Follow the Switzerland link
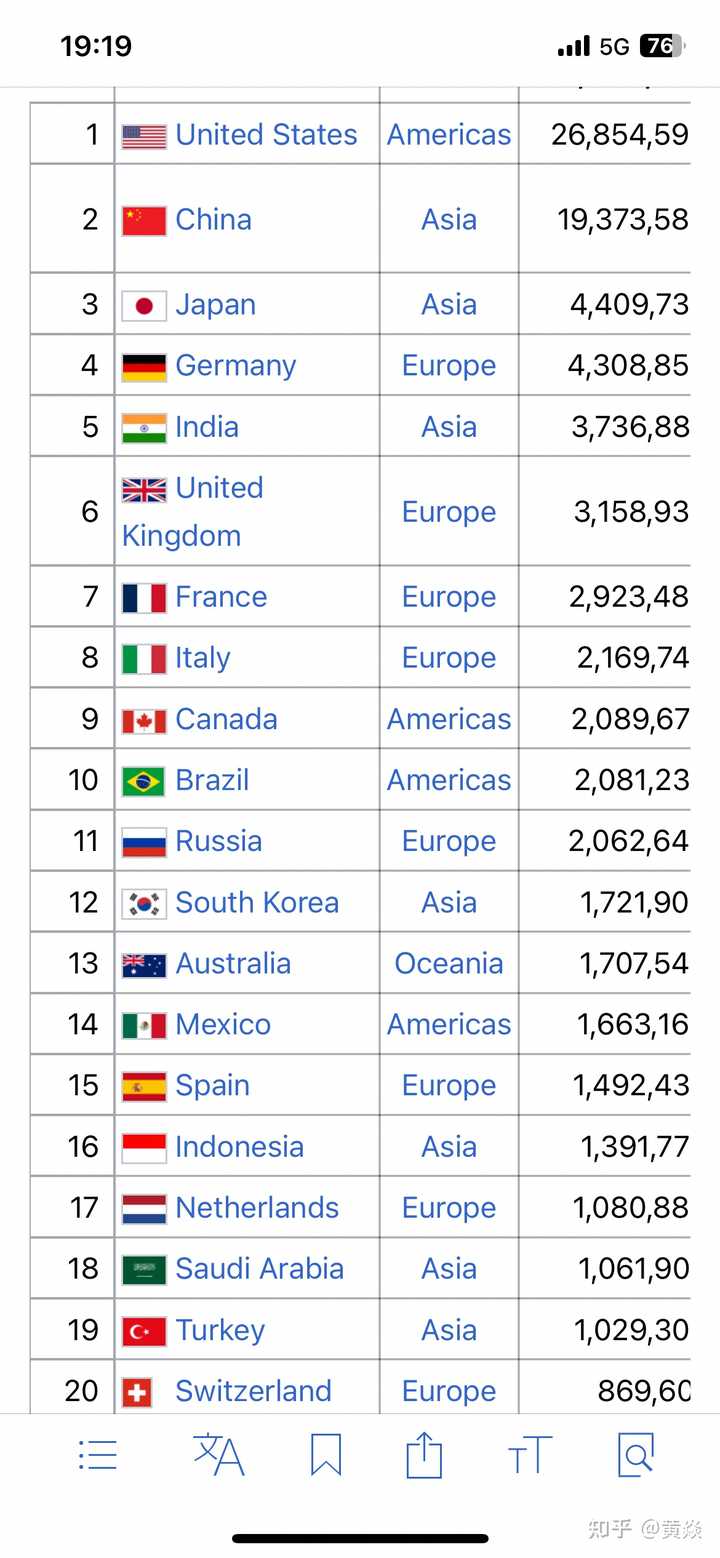This screenshot has width=720, height=1558. (x=253, y=1390)
